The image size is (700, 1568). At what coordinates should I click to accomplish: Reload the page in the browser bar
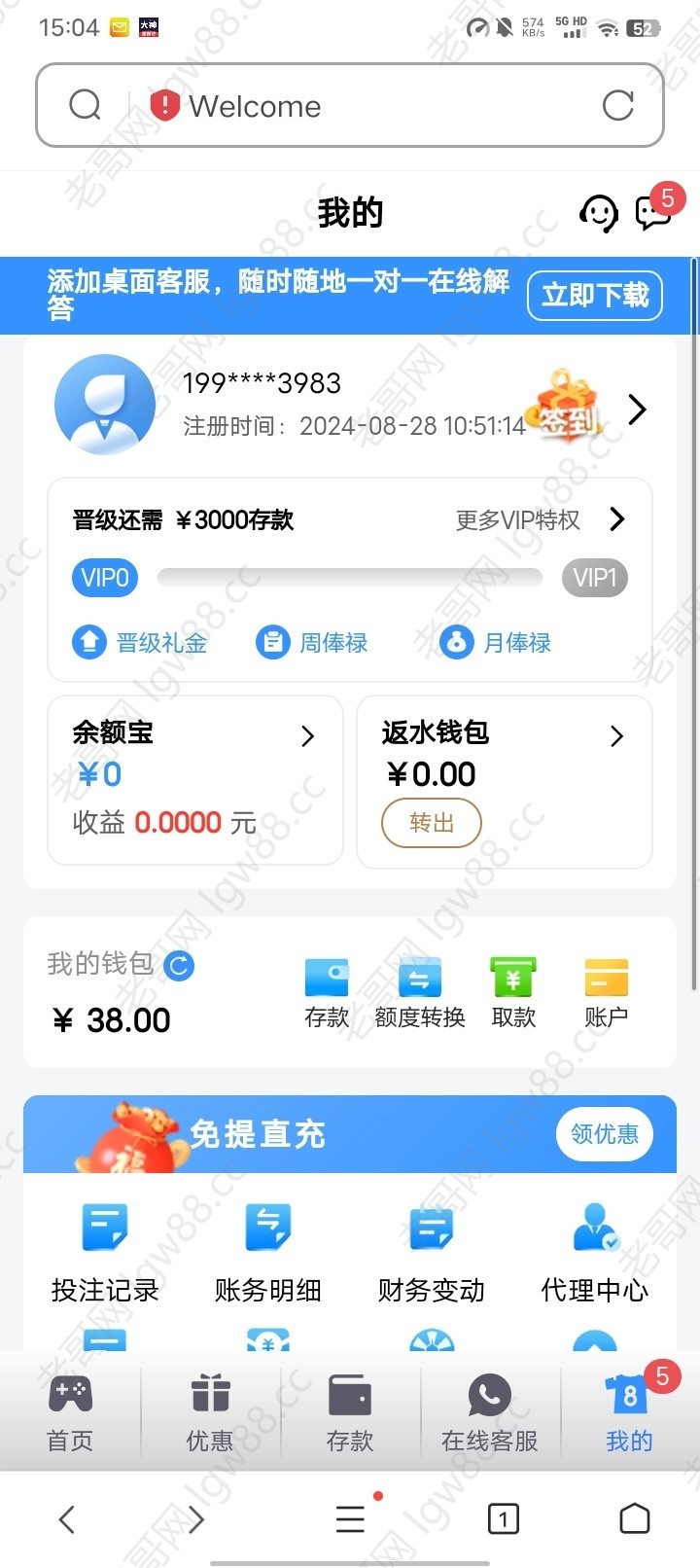(617, 105)
